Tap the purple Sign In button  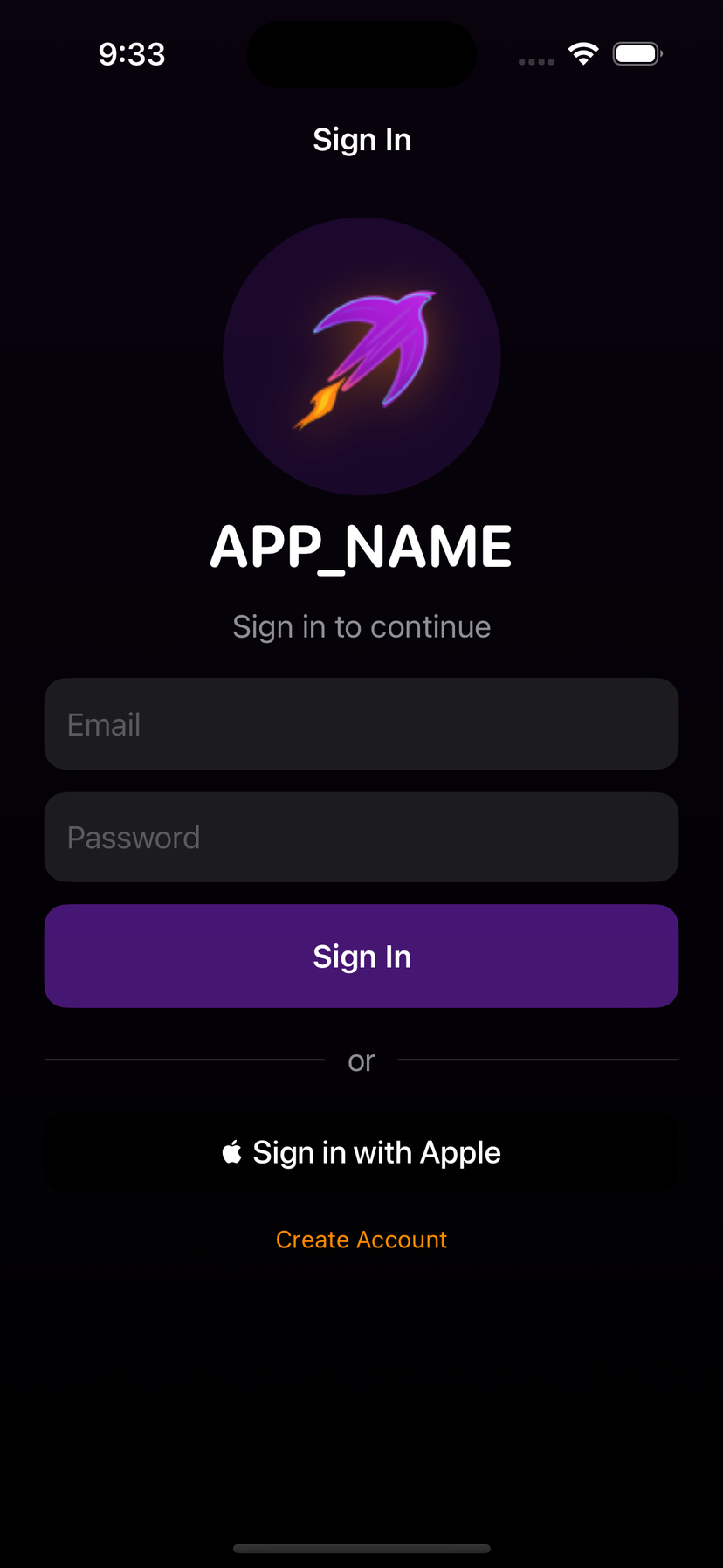point(361,956)
